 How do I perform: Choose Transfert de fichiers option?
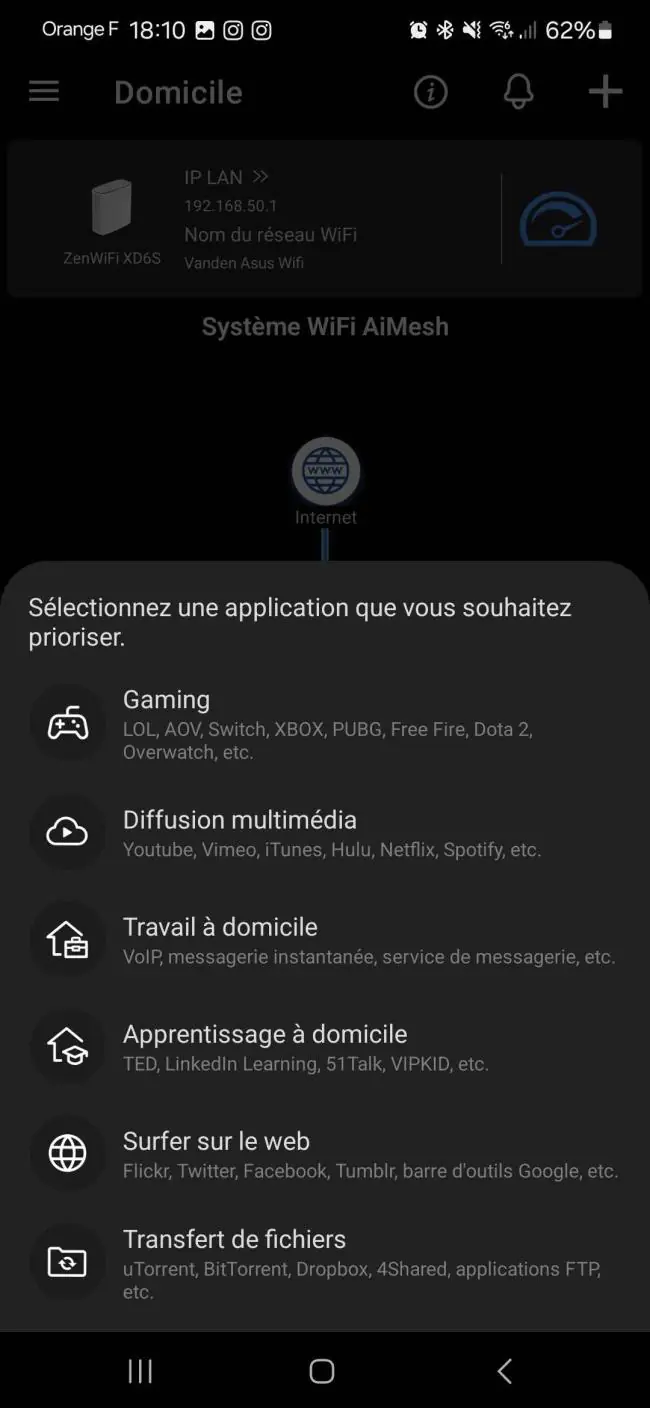click(325, 1264)
